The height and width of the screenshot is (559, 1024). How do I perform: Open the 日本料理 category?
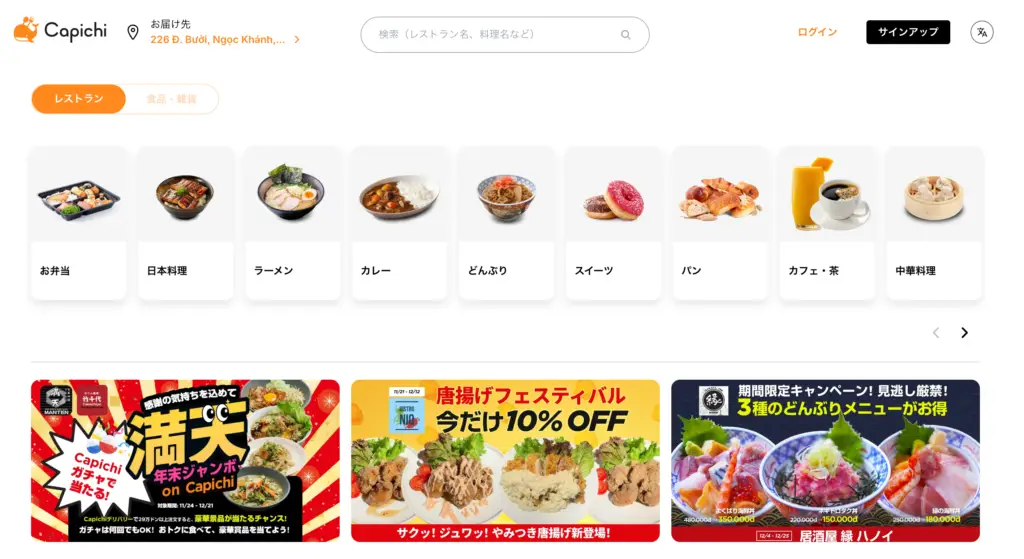coord(186,223)
